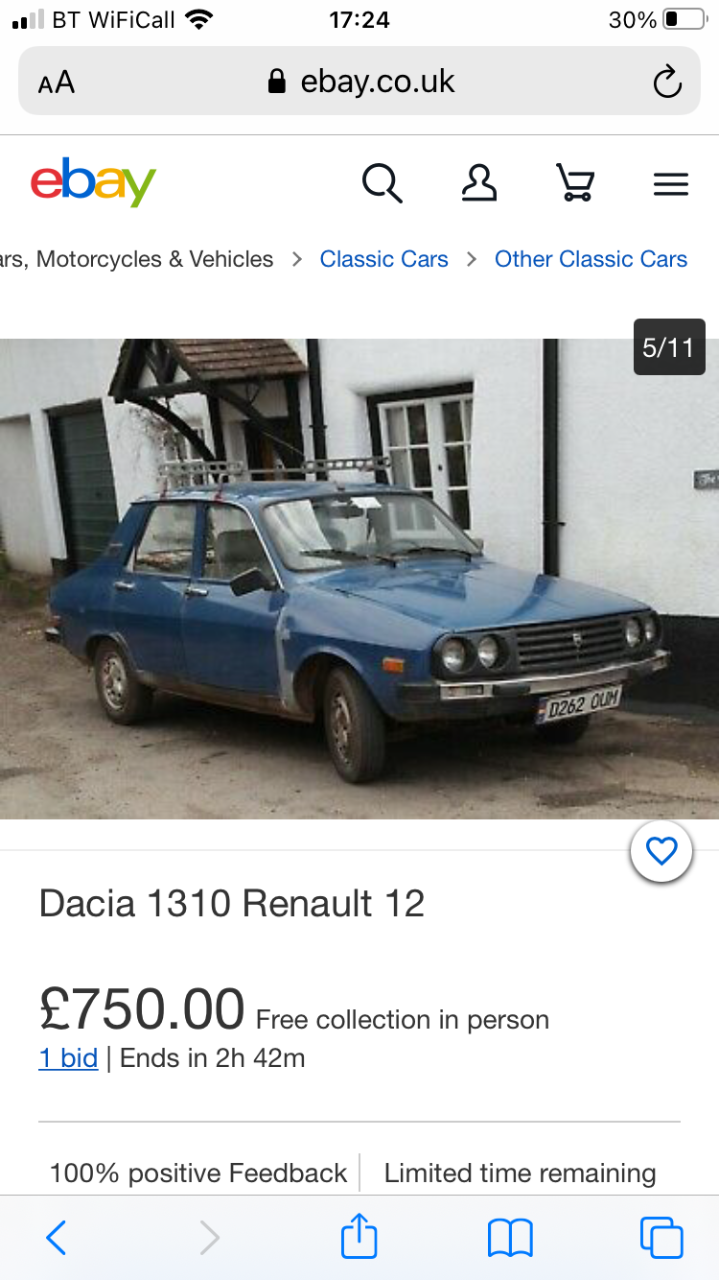
Task: Share this page from Safari toolbar
Action: tap(359, 1236)
